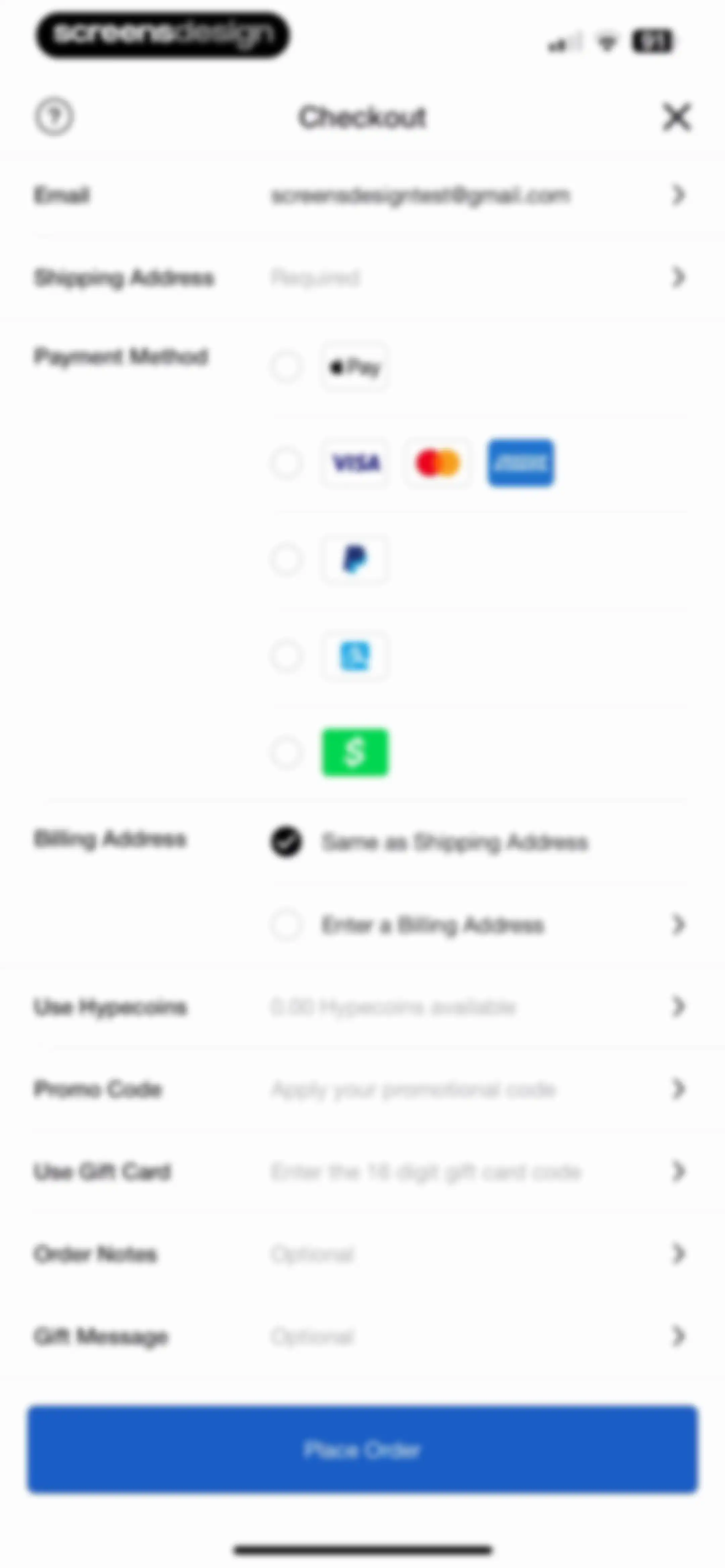The width and height of the screenshot is (725, 1568).
Task: Select the Visa/Mastercard/Amex card option
Action: [286, 463]
